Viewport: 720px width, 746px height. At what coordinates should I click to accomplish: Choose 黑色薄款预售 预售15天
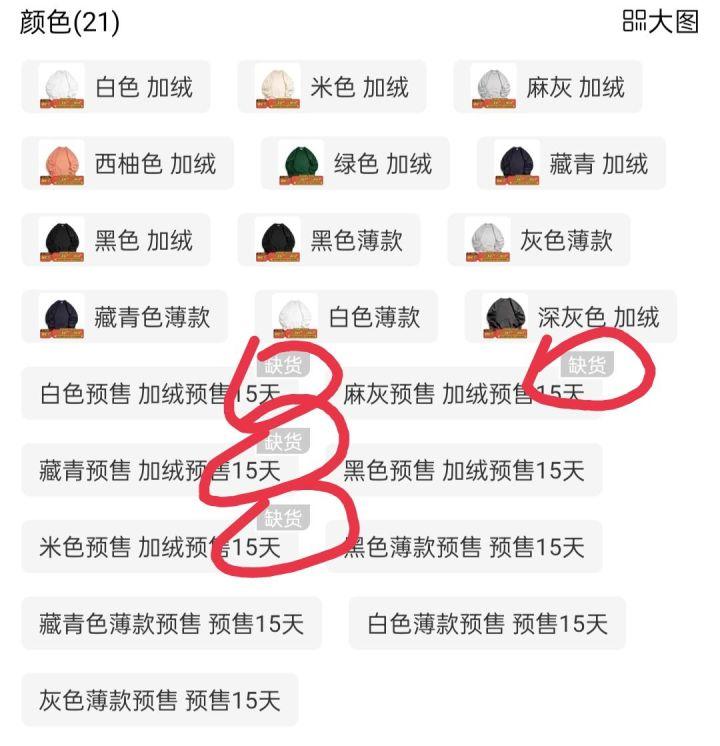tap(464, 547)
